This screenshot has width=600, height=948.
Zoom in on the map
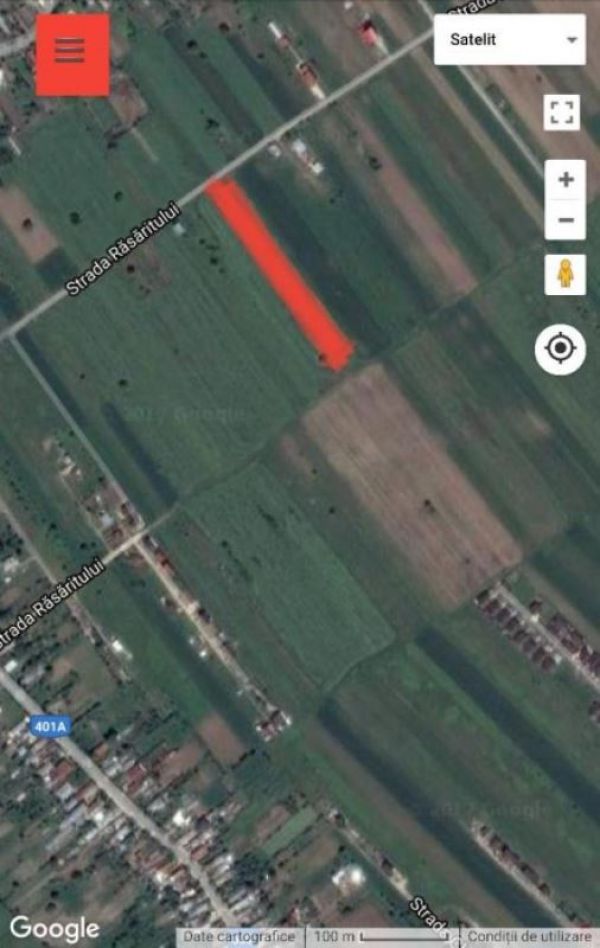(x=565, y=180)
